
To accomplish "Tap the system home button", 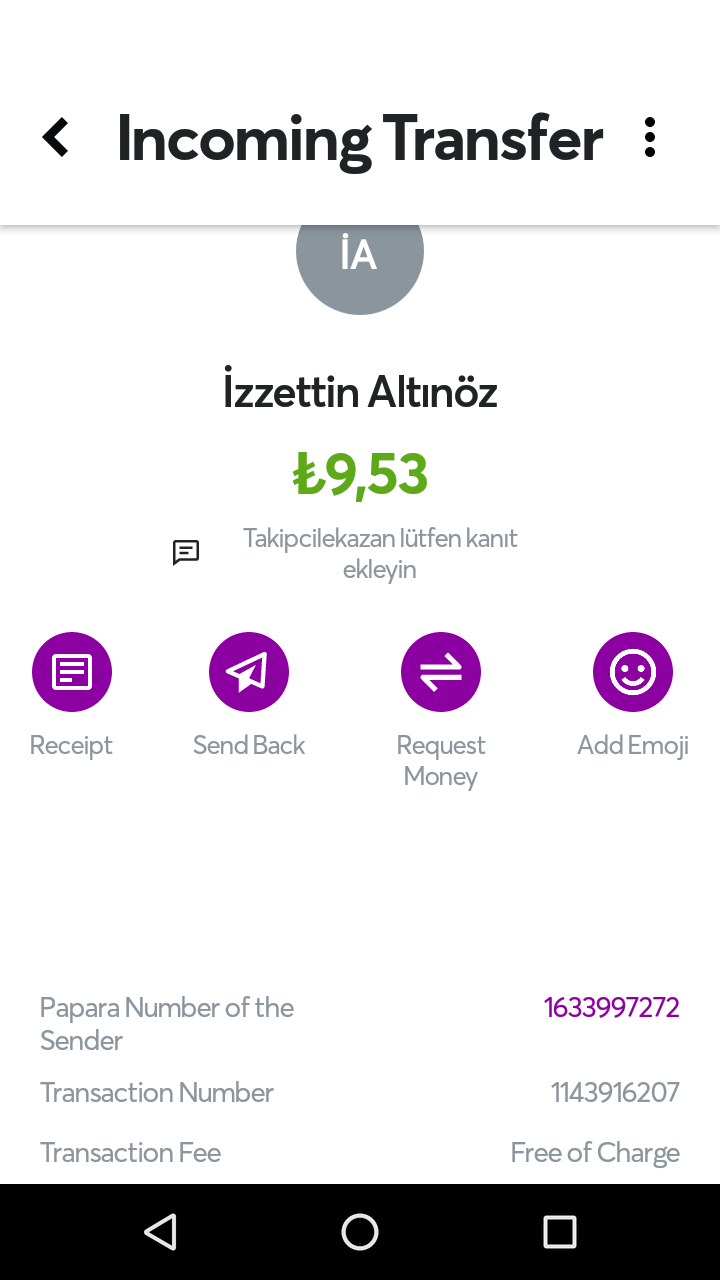I will pos(360,1232).
